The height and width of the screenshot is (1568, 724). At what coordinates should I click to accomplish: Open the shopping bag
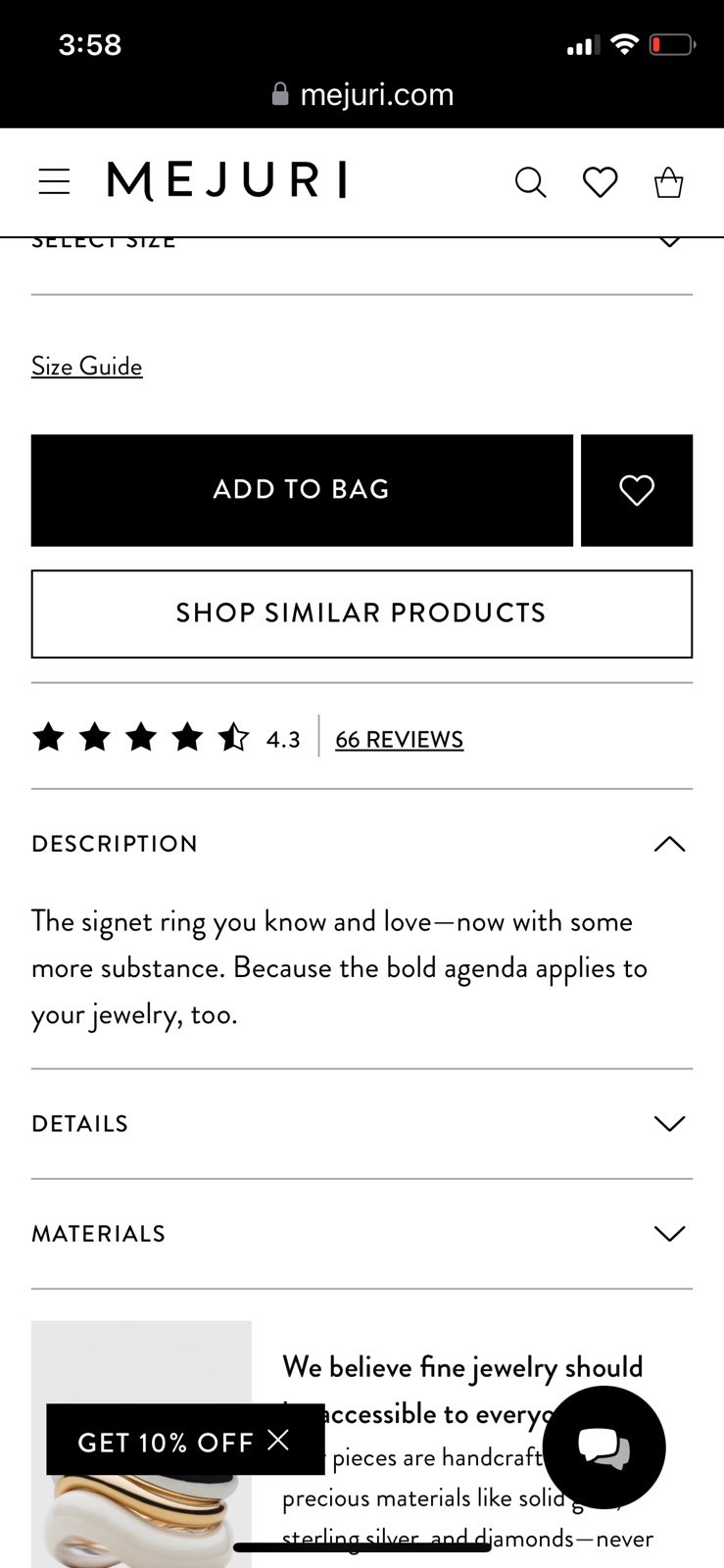click(668, 182)
